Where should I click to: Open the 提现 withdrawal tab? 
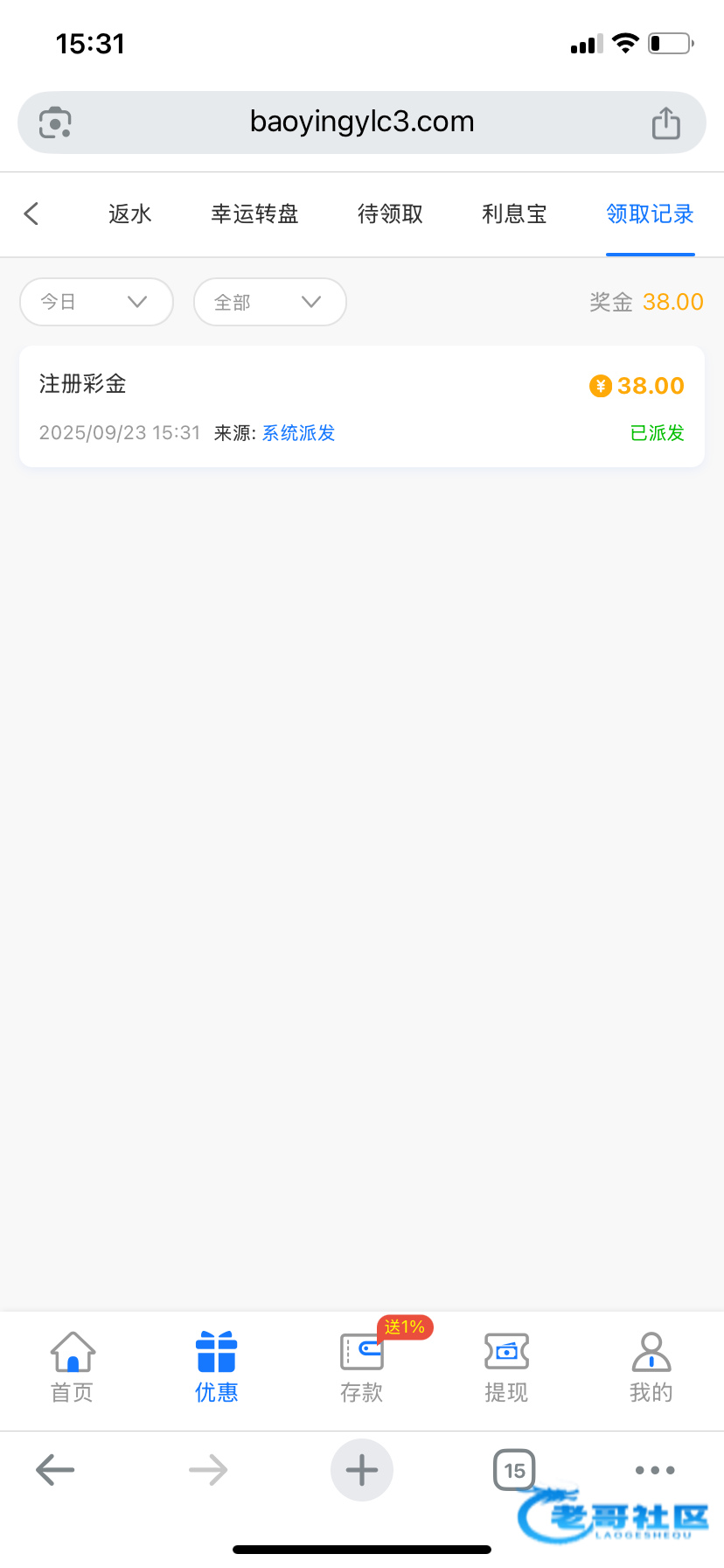pos(506,1367)
